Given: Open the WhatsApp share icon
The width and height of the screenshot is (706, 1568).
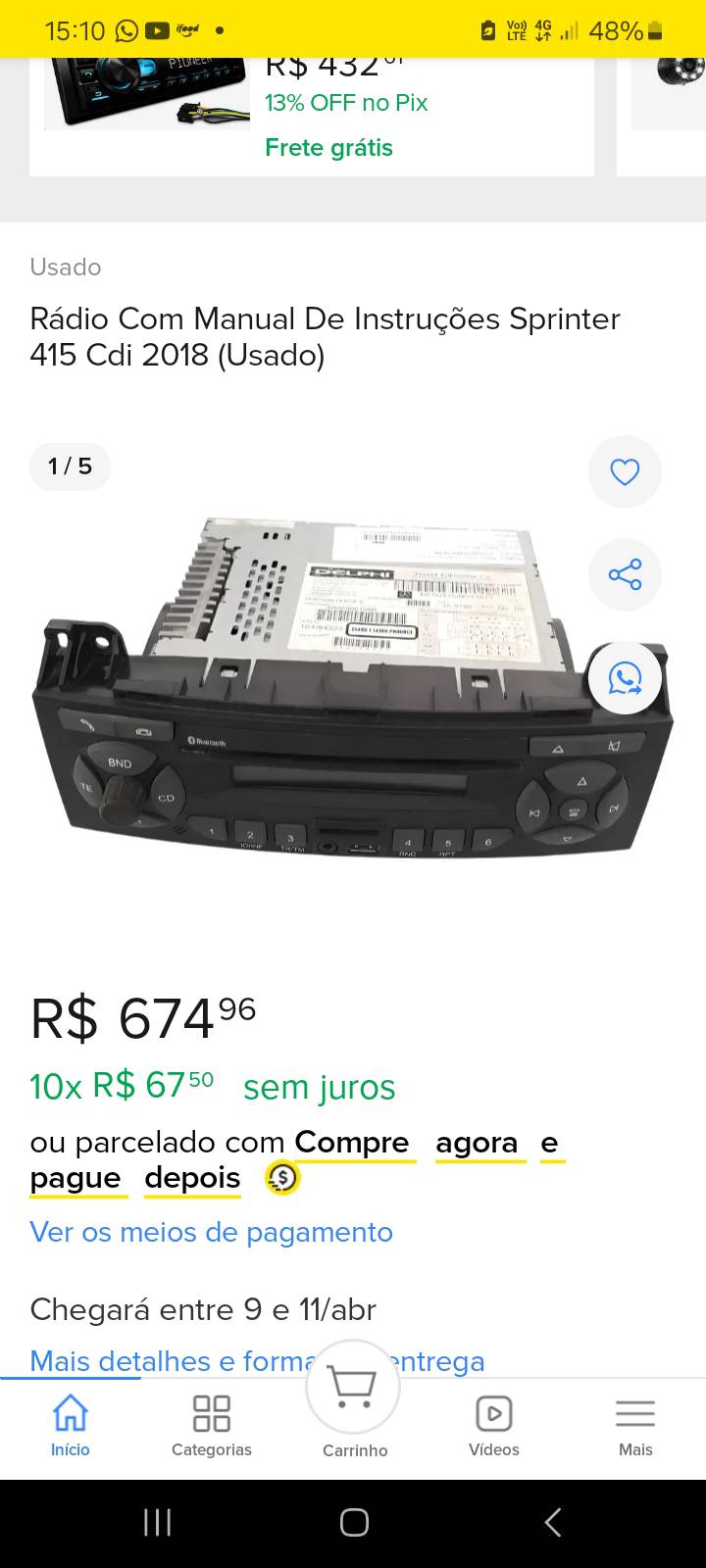Looking at the screenshot, I should pyautogui.click(x=625, y=678).
